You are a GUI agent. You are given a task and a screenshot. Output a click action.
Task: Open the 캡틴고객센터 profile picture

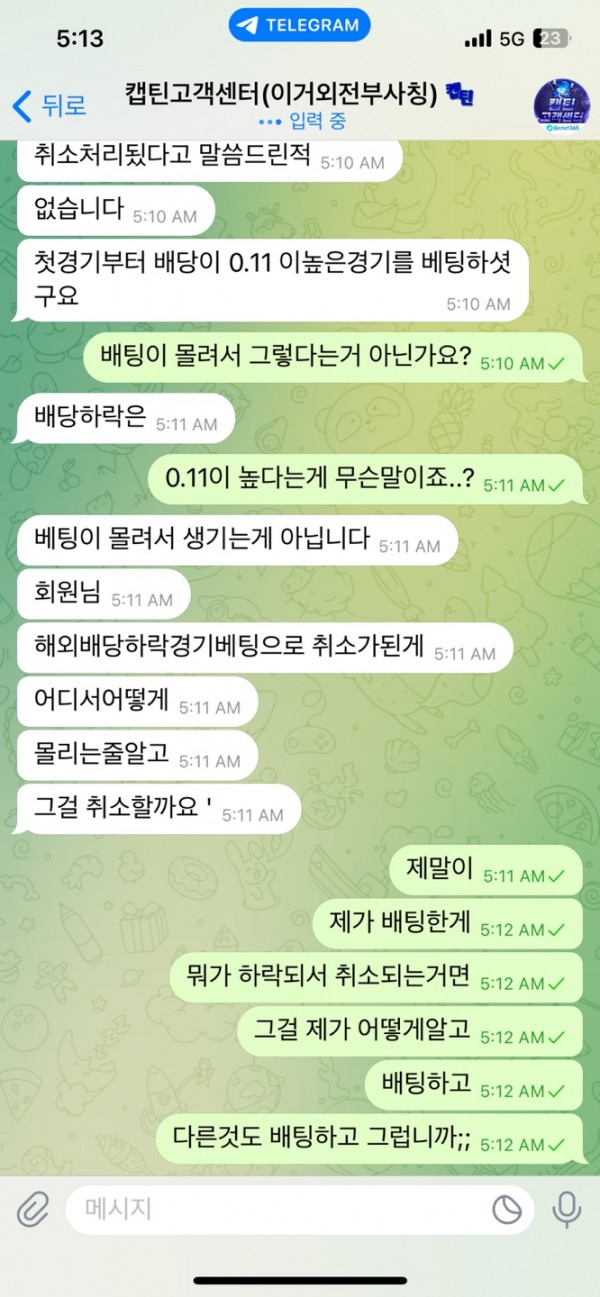click(562, 105)
